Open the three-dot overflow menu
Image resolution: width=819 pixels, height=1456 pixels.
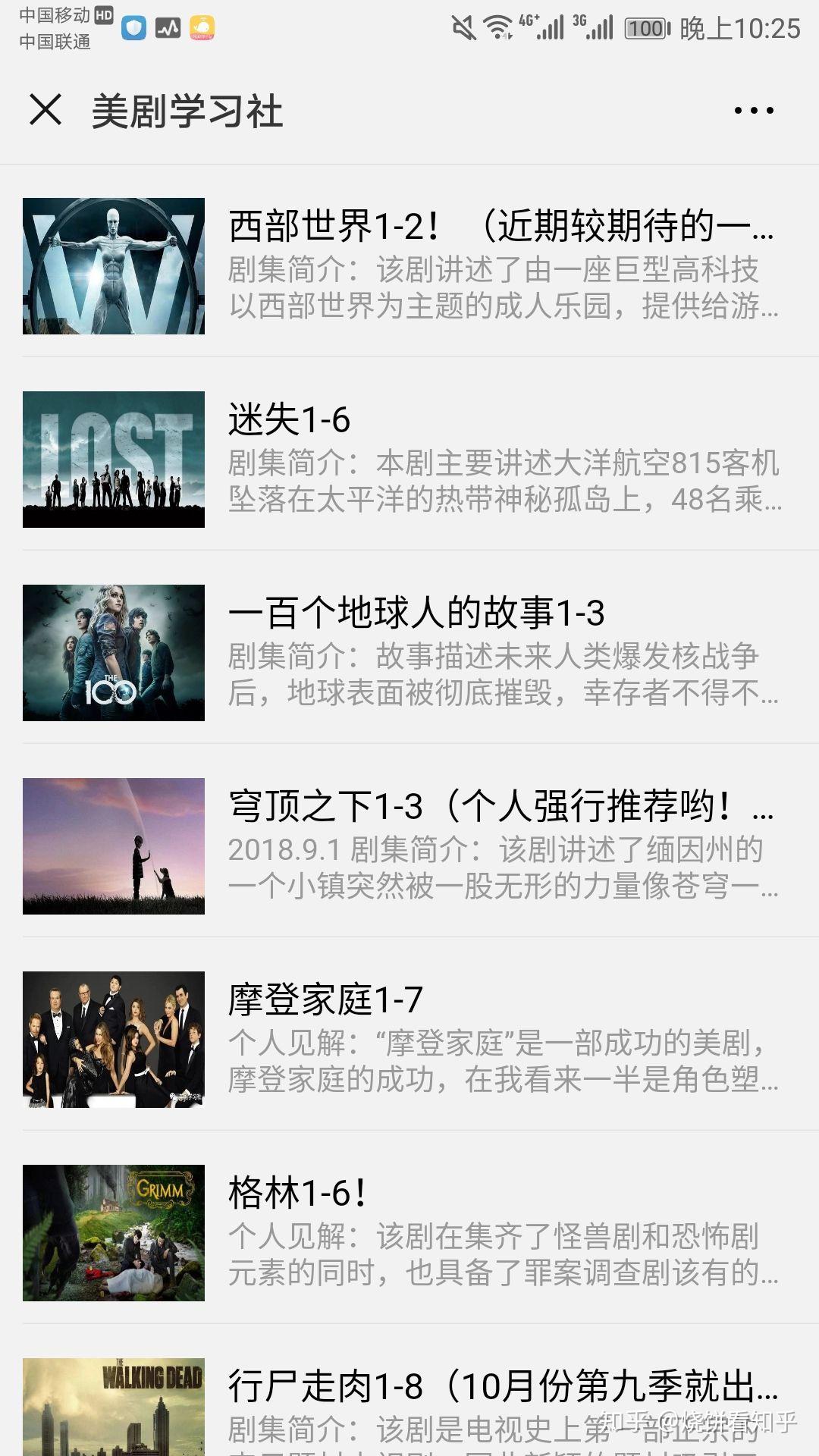(x=754, y=111)
